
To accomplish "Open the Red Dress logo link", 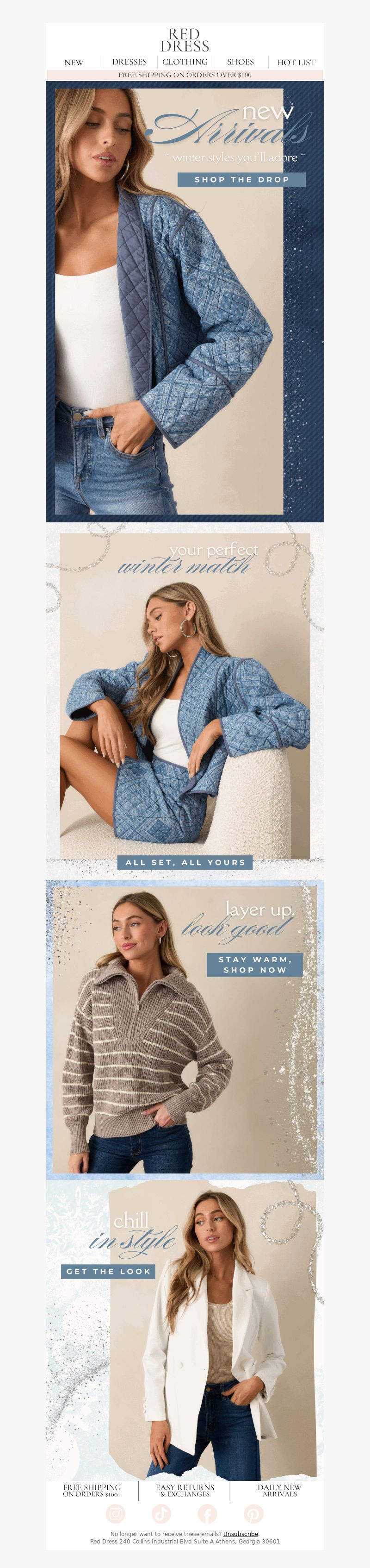I will click(x=185, y=40).
